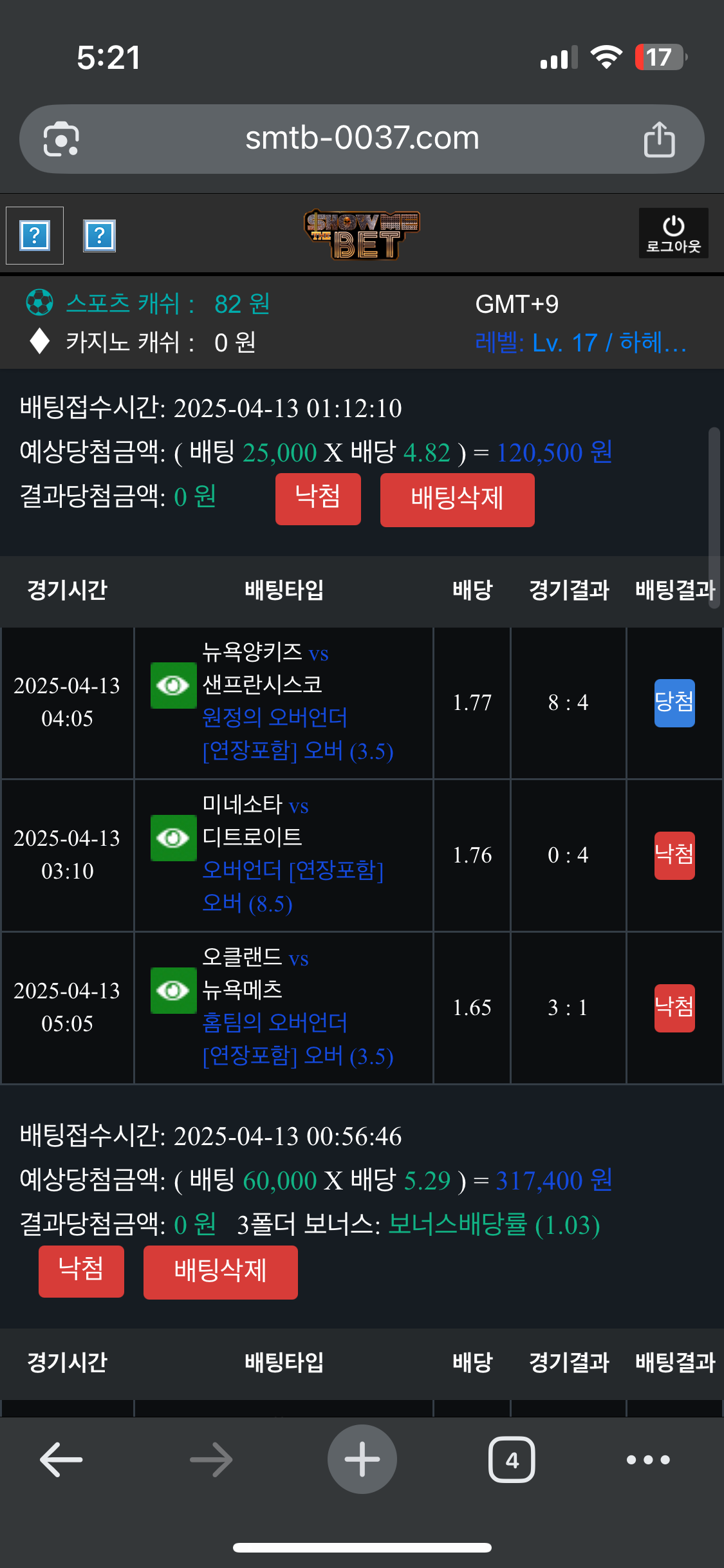Screen dimensions: 724x1568
Task: Open a new browser tab
Action: pyautogui.click(x=362, y=1460)
